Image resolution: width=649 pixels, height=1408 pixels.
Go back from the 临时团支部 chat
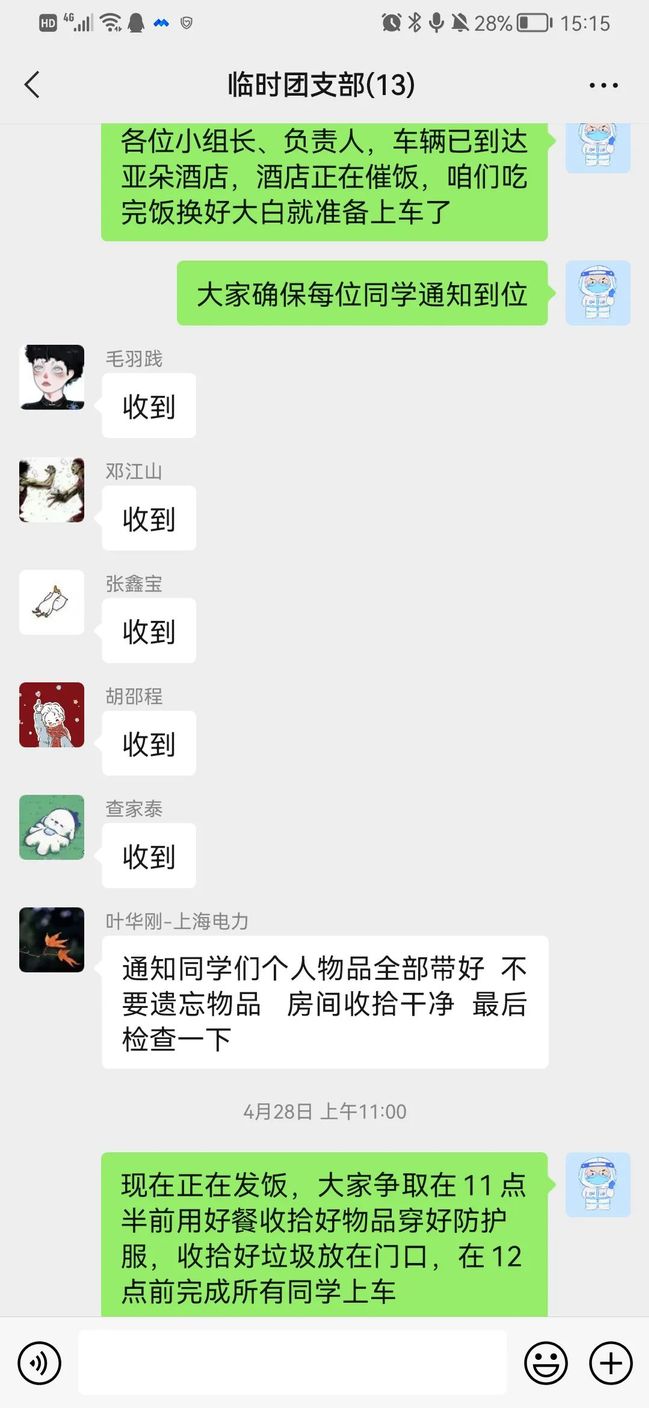coord(32,85)
